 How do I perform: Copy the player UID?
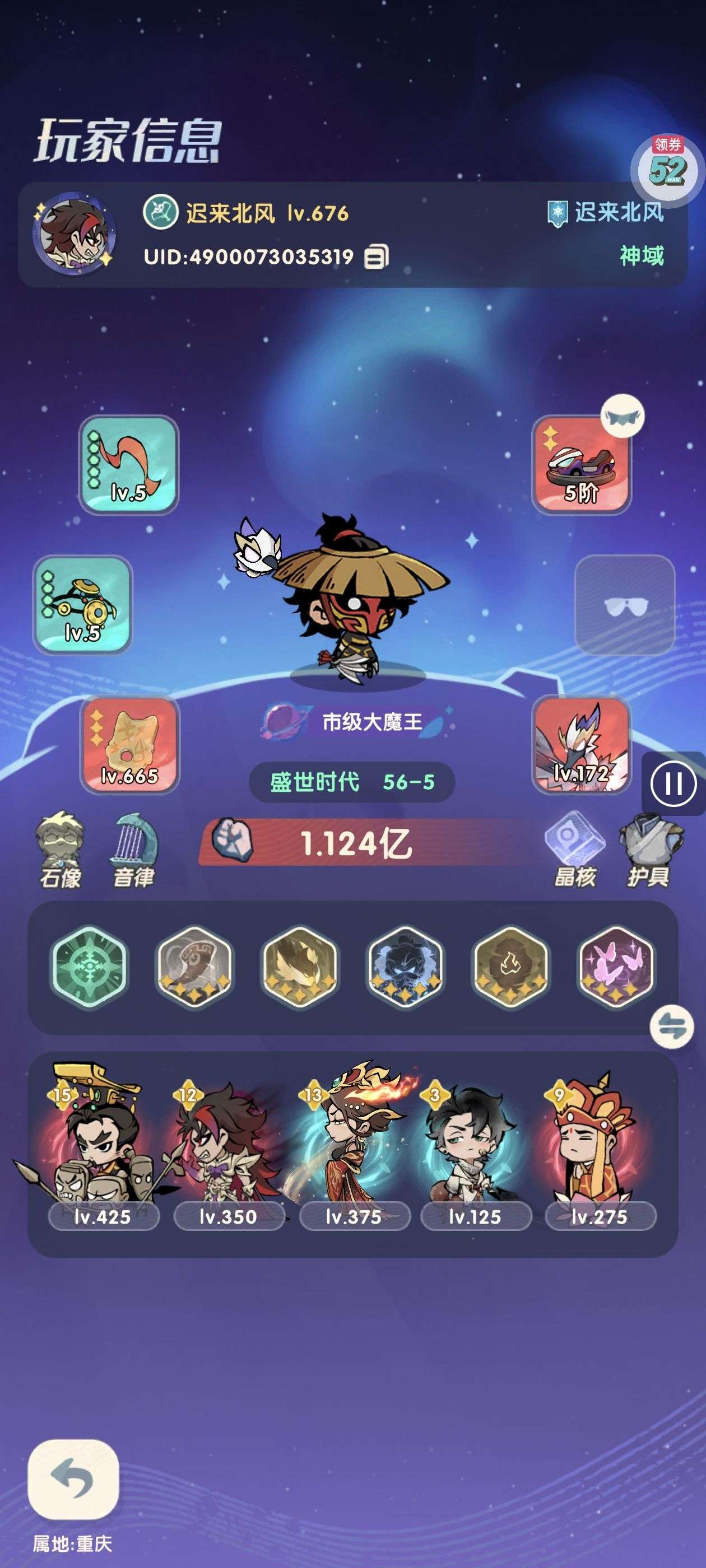377,257
